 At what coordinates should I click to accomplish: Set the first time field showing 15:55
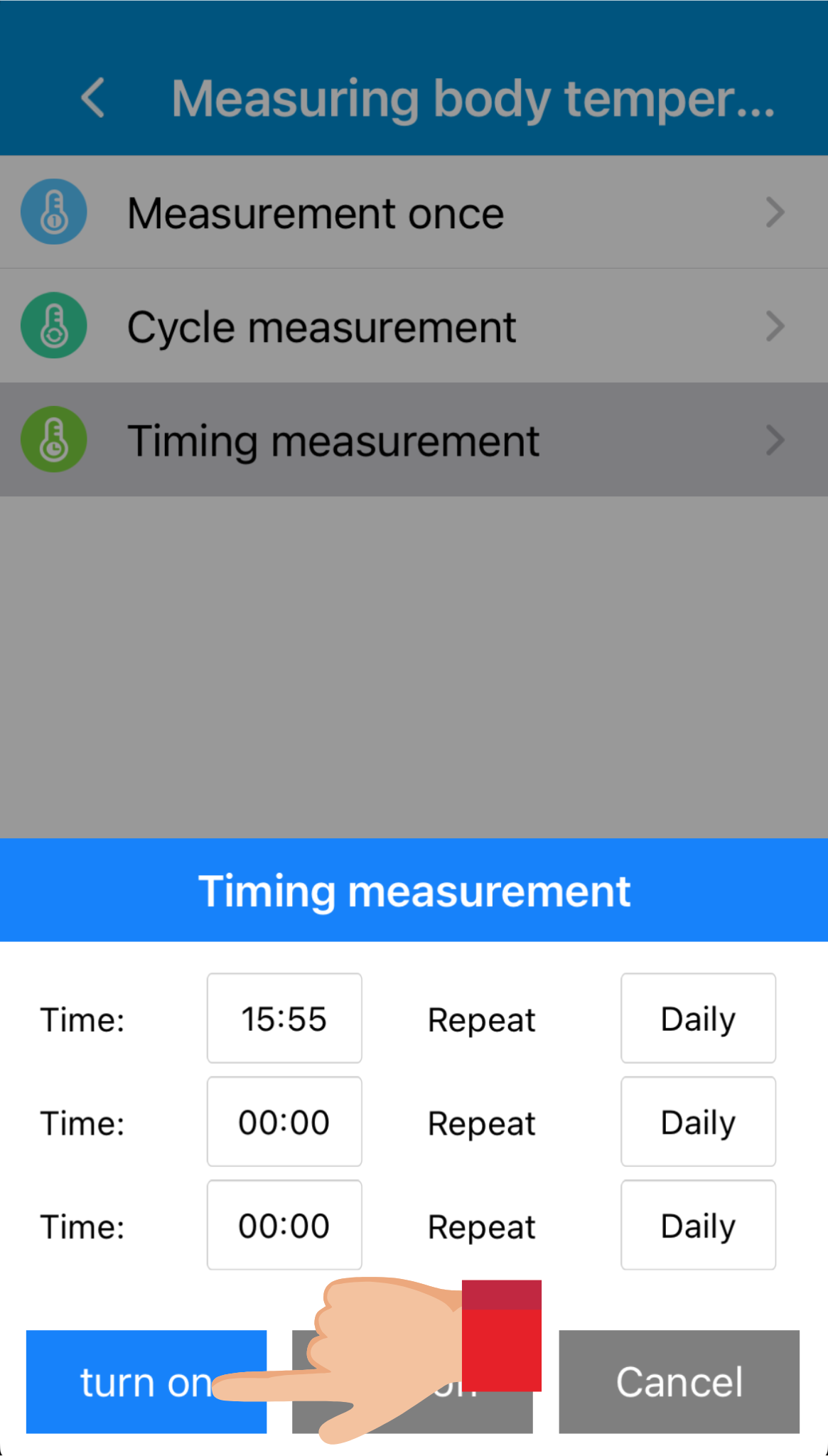[x=284, y=1018]
